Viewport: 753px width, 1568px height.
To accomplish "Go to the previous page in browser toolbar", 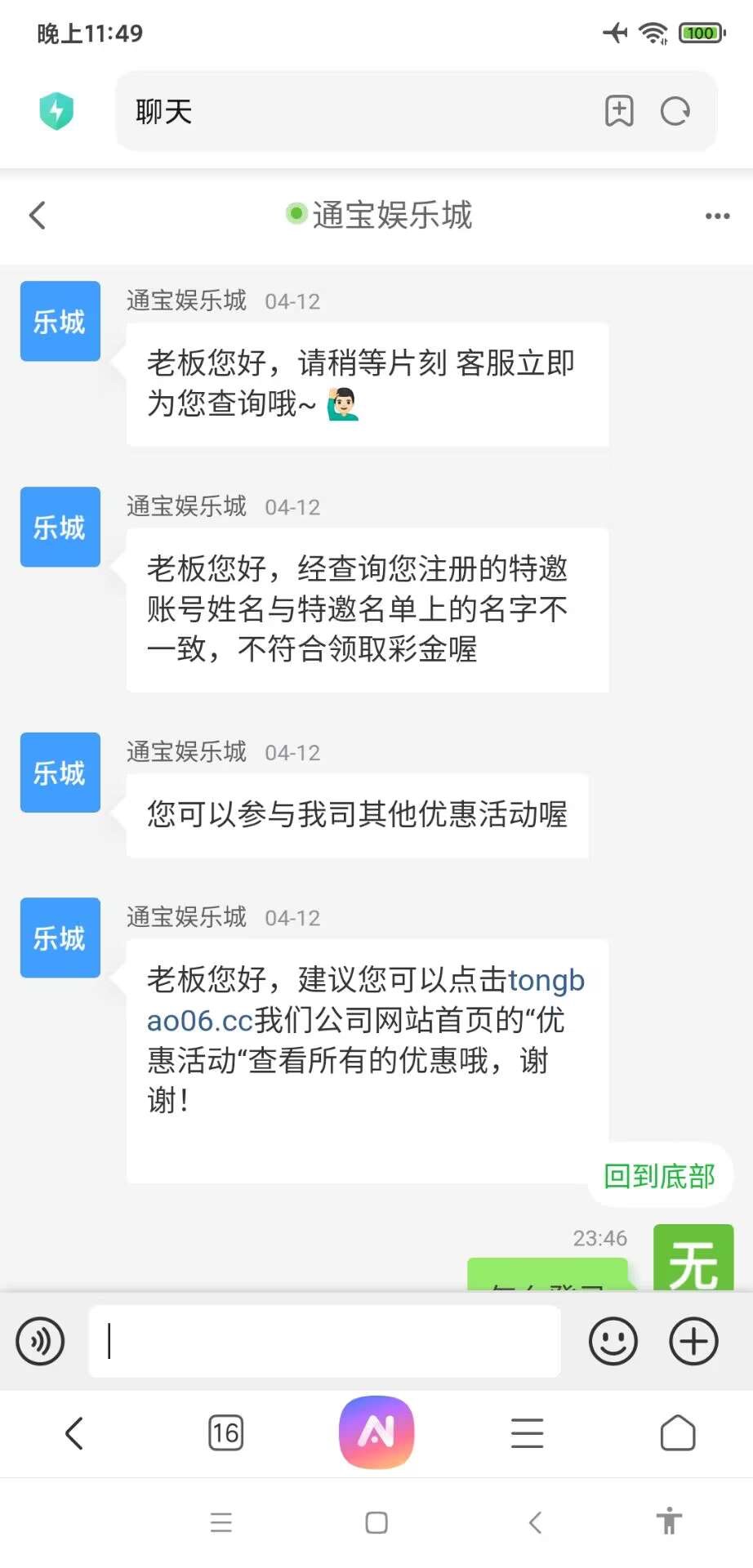I will 74,1433.
